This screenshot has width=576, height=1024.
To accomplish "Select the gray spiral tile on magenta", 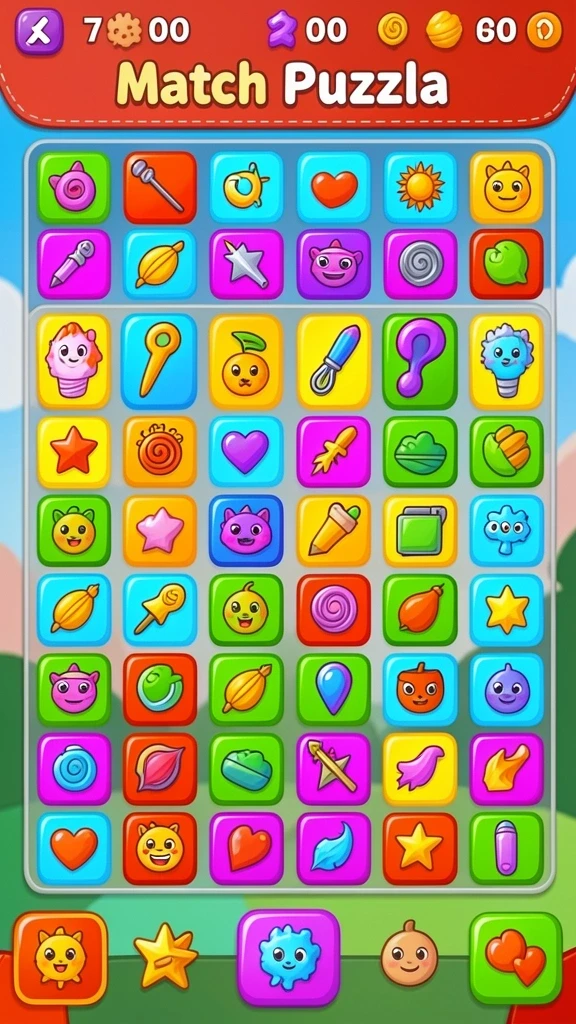I will pyautogui.click(x=420, y=264).
